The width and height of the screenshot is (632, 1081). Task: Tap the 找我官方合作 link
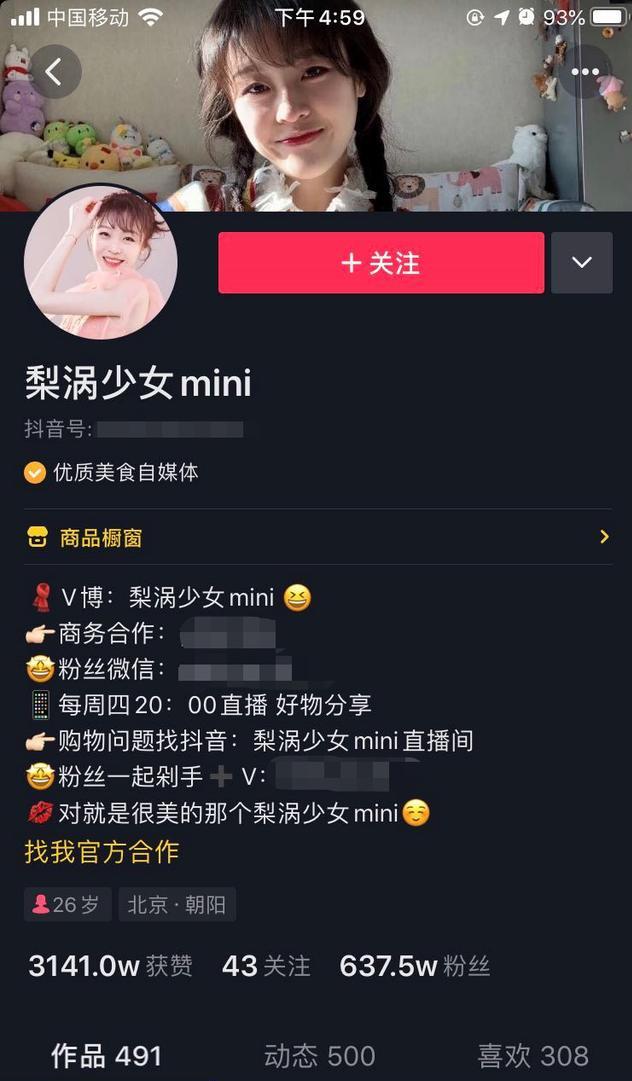coord(102,852)
